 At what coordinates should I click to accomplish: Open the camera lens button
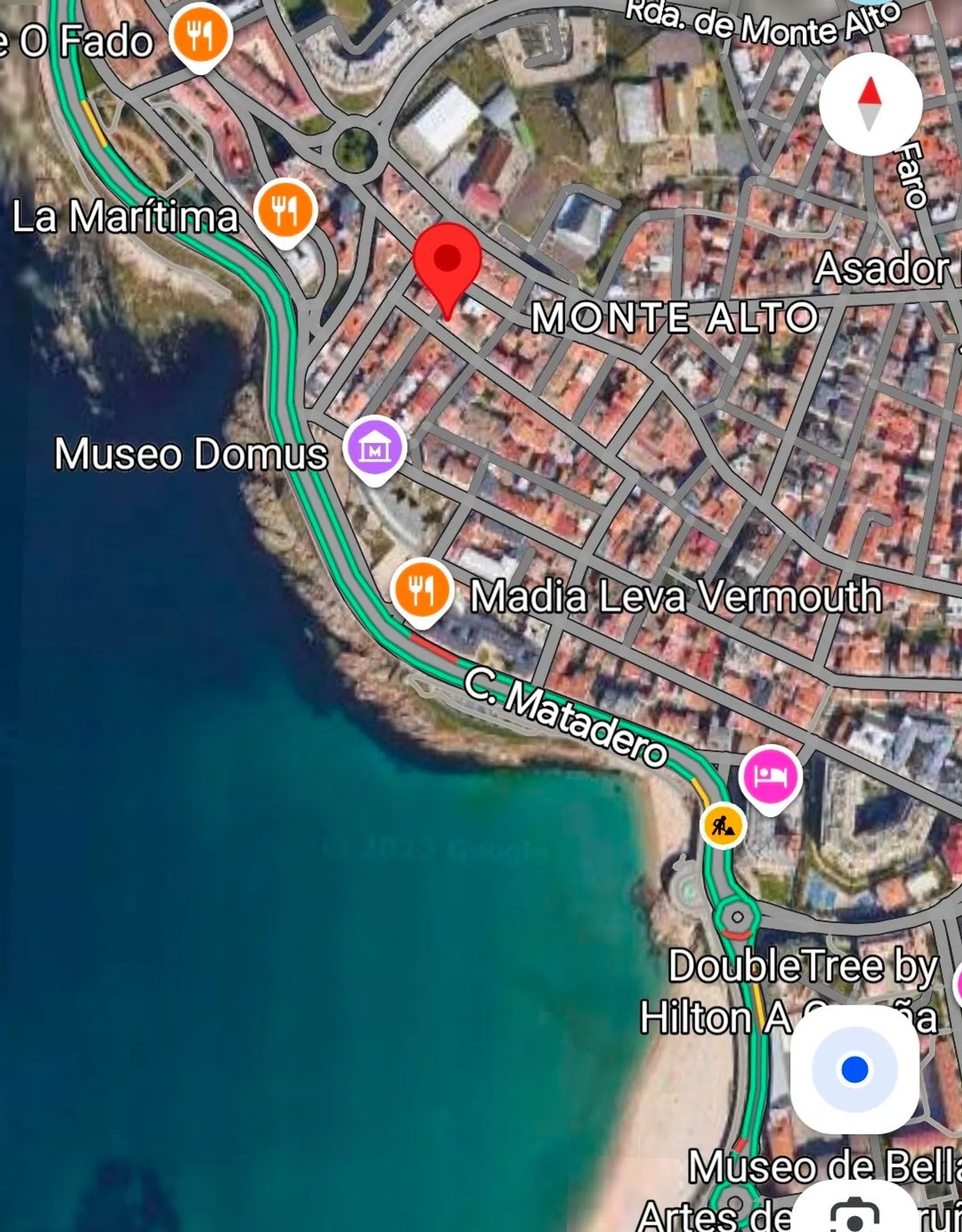(x=854, y=1212)
